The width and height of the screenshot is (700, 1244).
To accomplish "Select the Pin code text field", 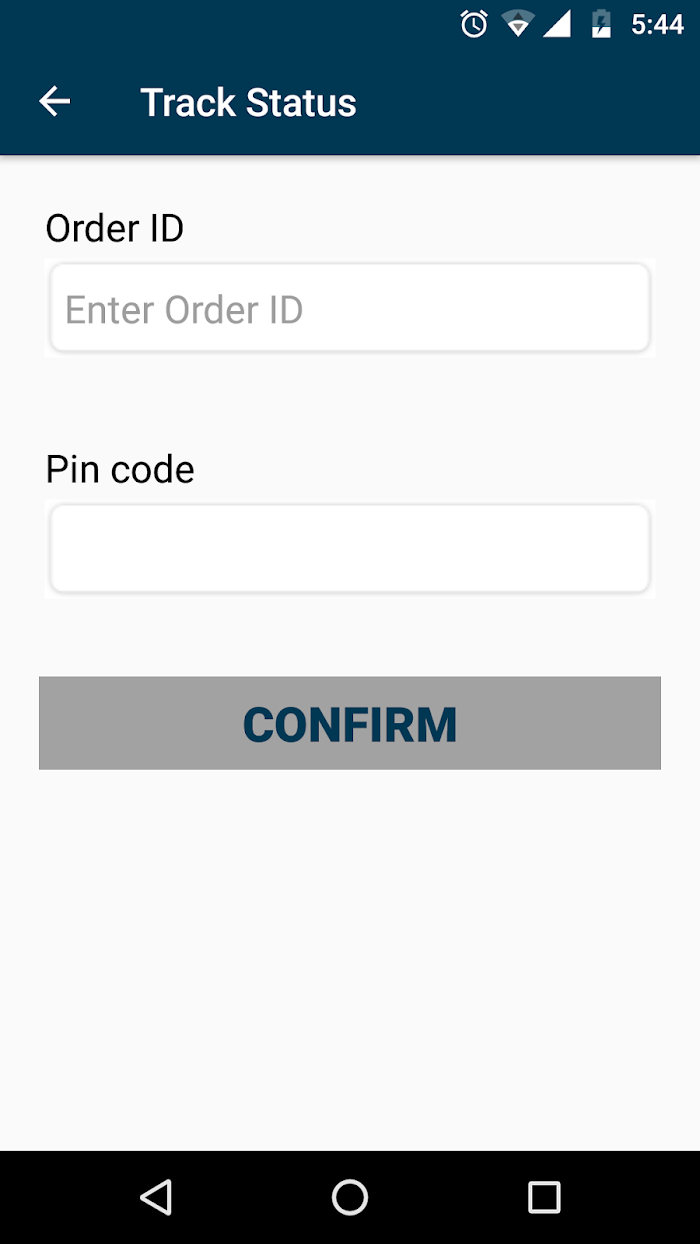I will pos(350,549).
